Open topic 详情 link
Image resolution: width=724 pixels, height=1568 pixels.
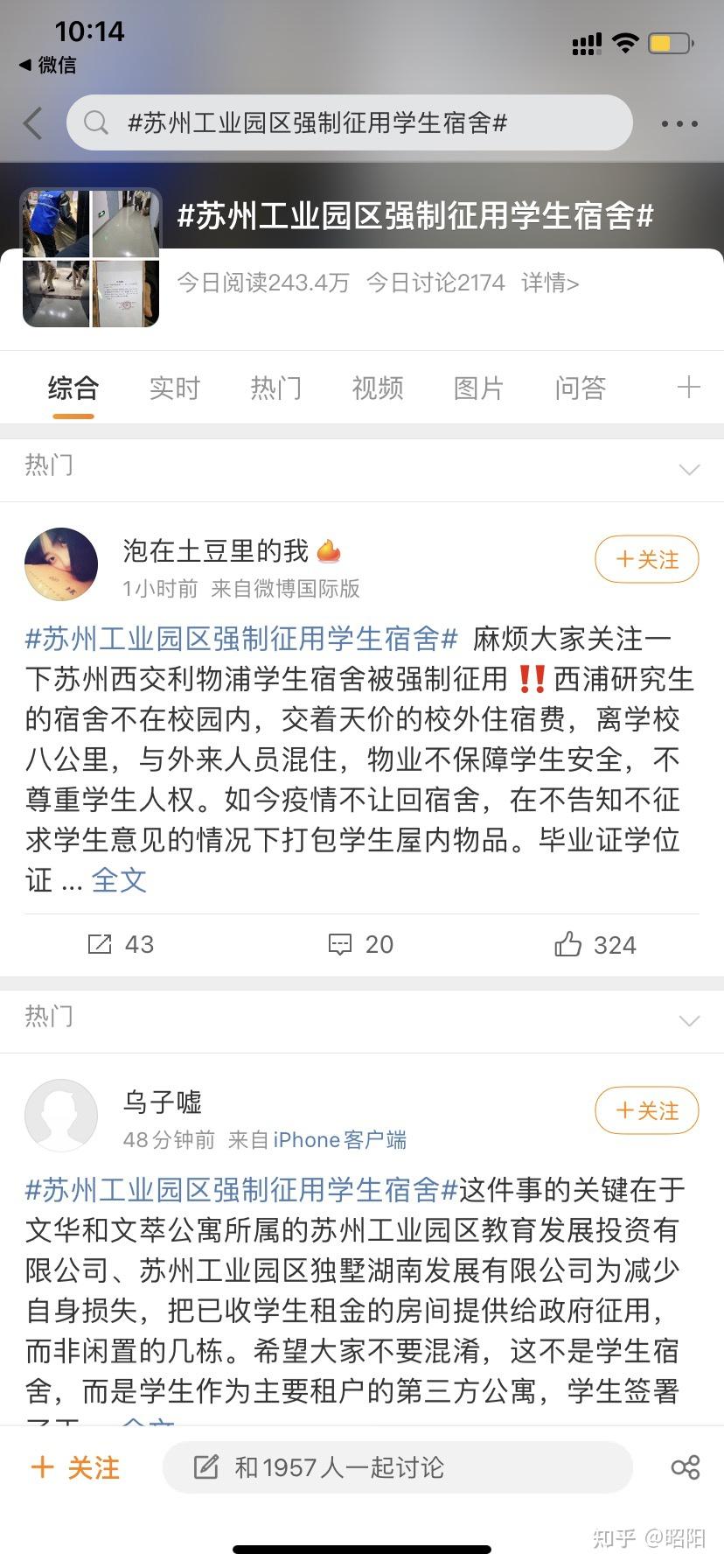click(550, 283)
